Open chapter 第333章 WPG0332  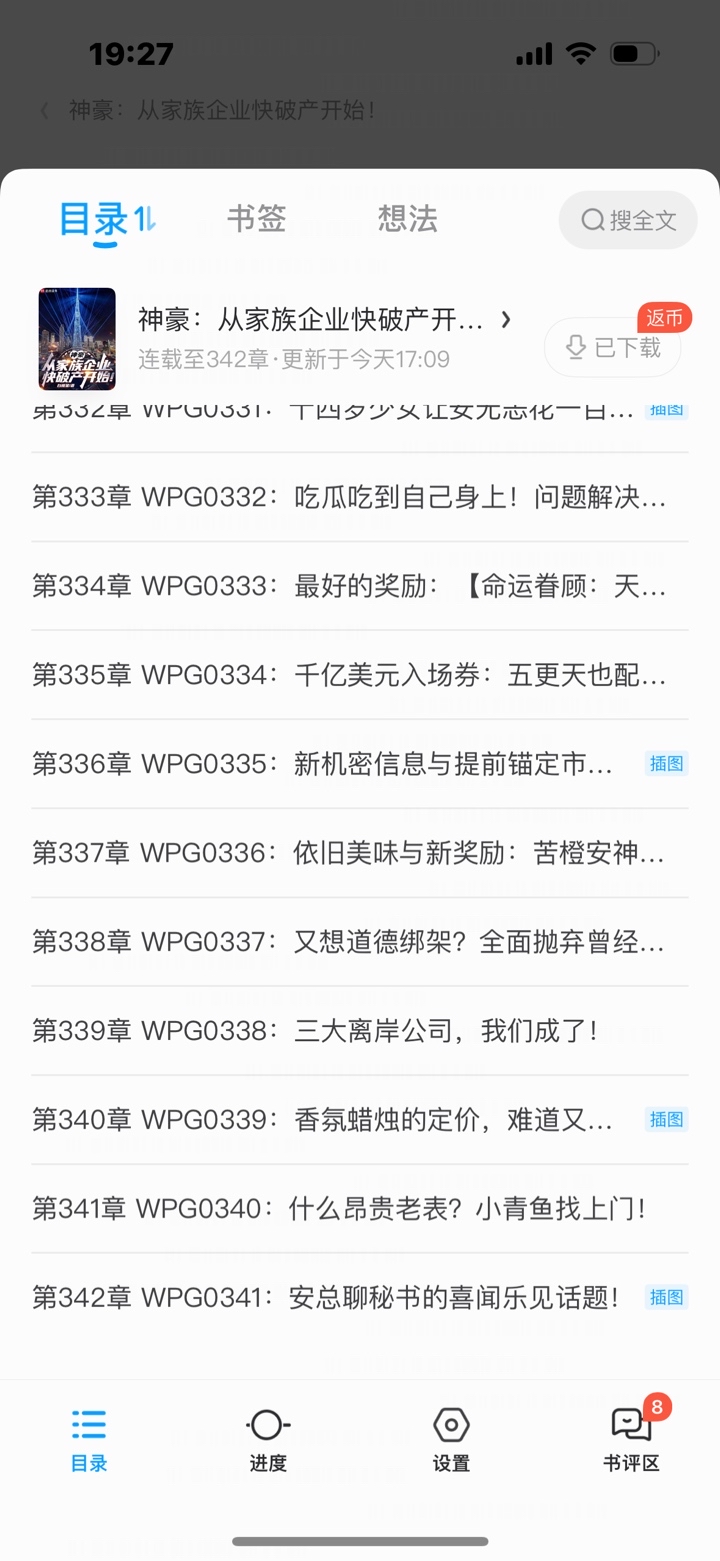click(348, 497)
